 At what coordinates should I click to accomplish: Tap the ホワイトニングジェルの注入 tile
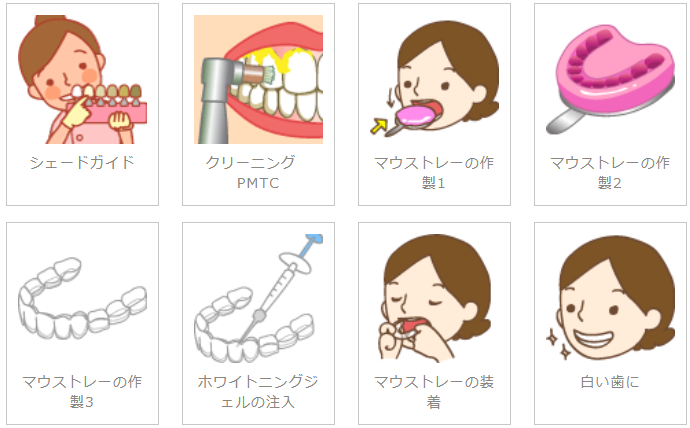258,300
